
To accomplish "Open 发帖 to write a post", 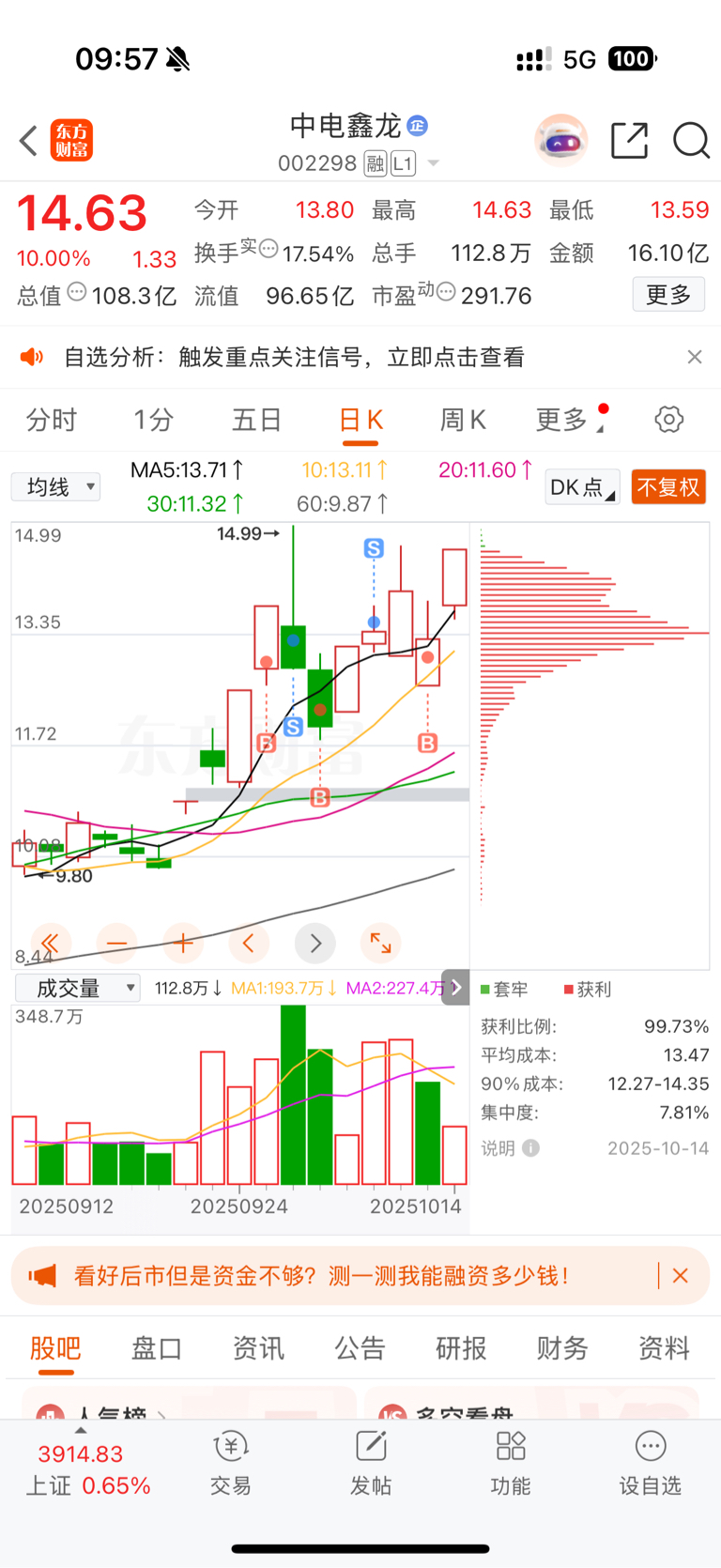I will point(371,1463).
